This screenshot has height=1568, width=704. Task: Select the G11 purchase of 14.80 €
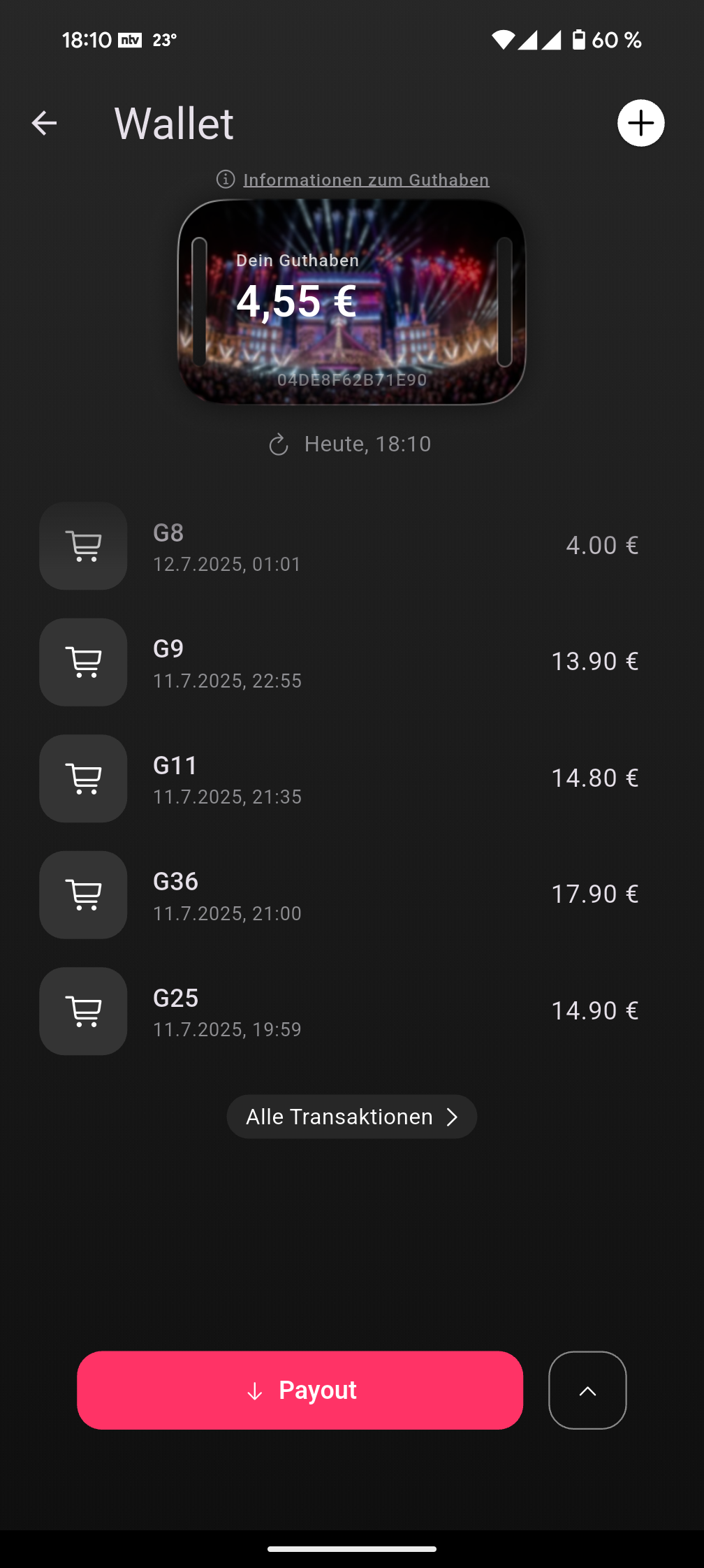pos(339,778)
